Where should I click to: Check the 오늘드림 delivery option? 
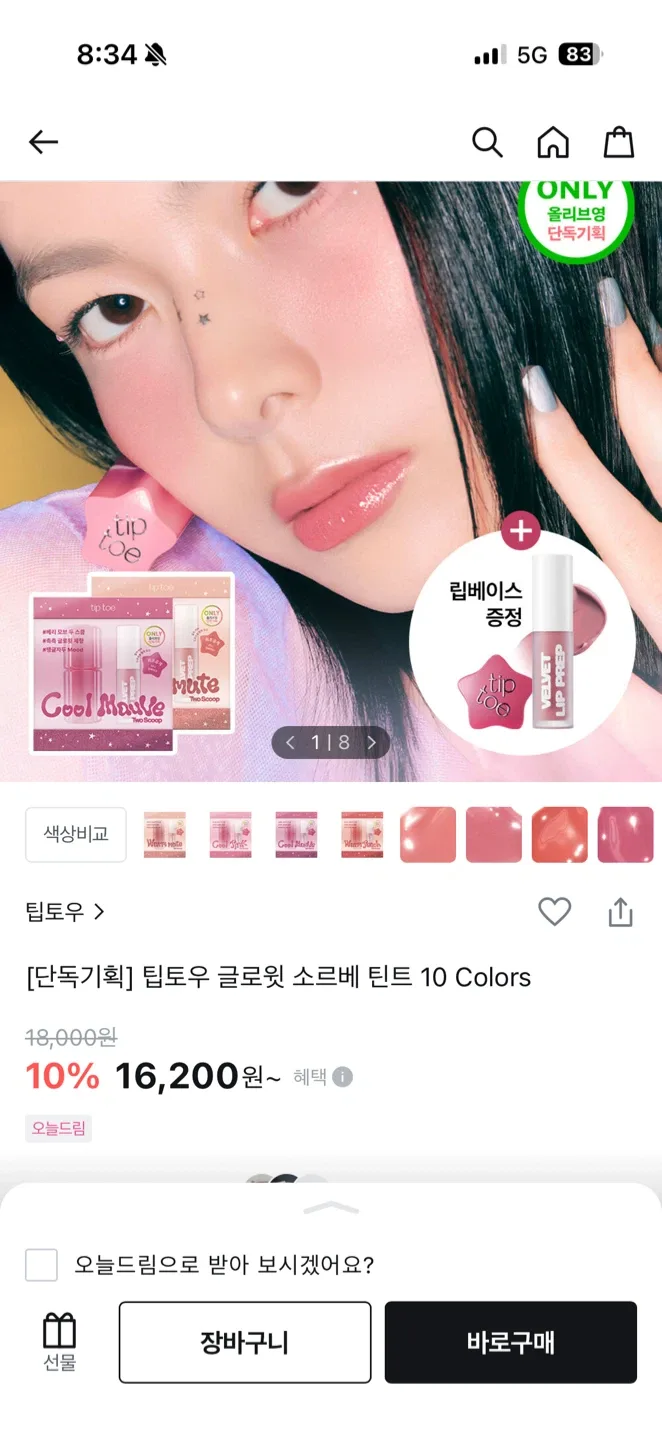tap(41, 1265)
